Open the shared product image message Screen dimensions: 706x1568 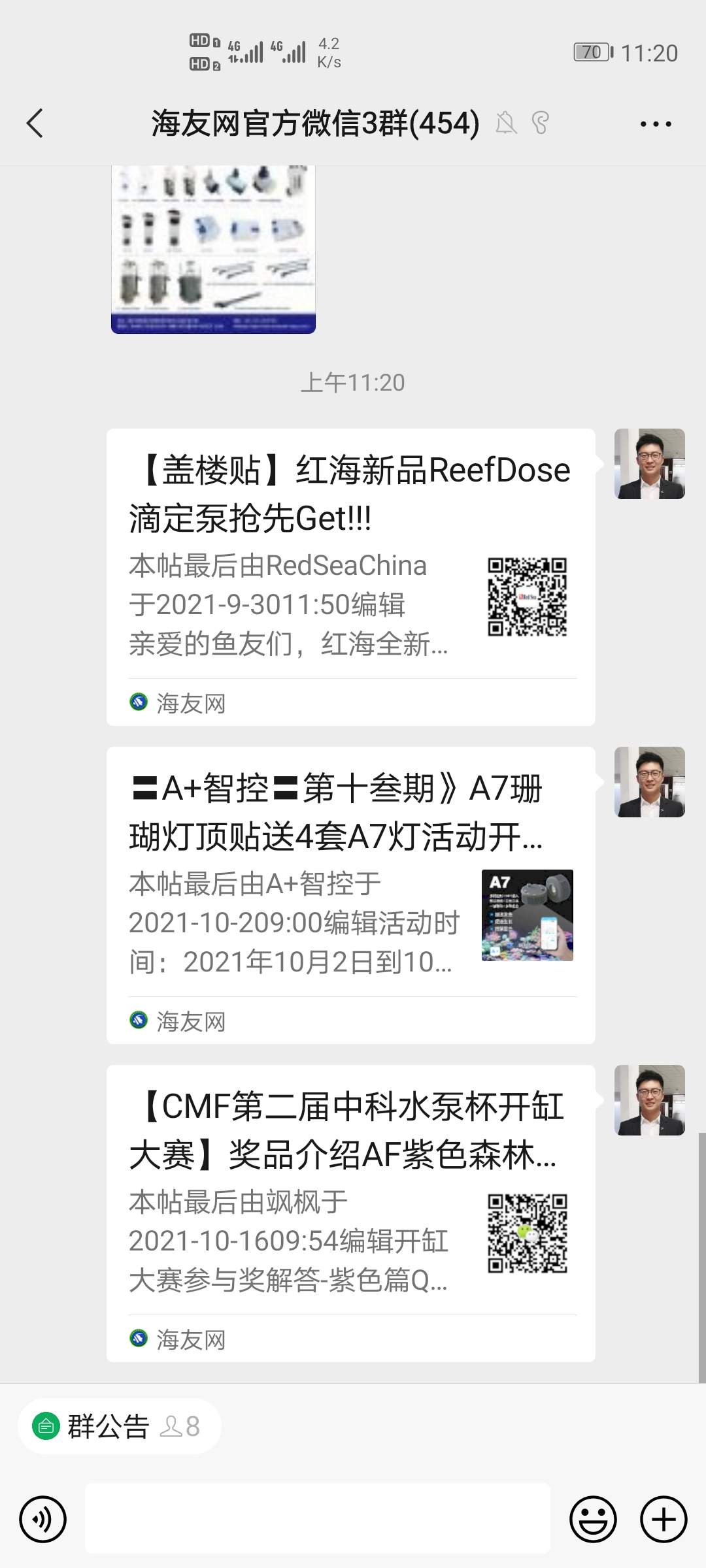click(x=213, y=249)
